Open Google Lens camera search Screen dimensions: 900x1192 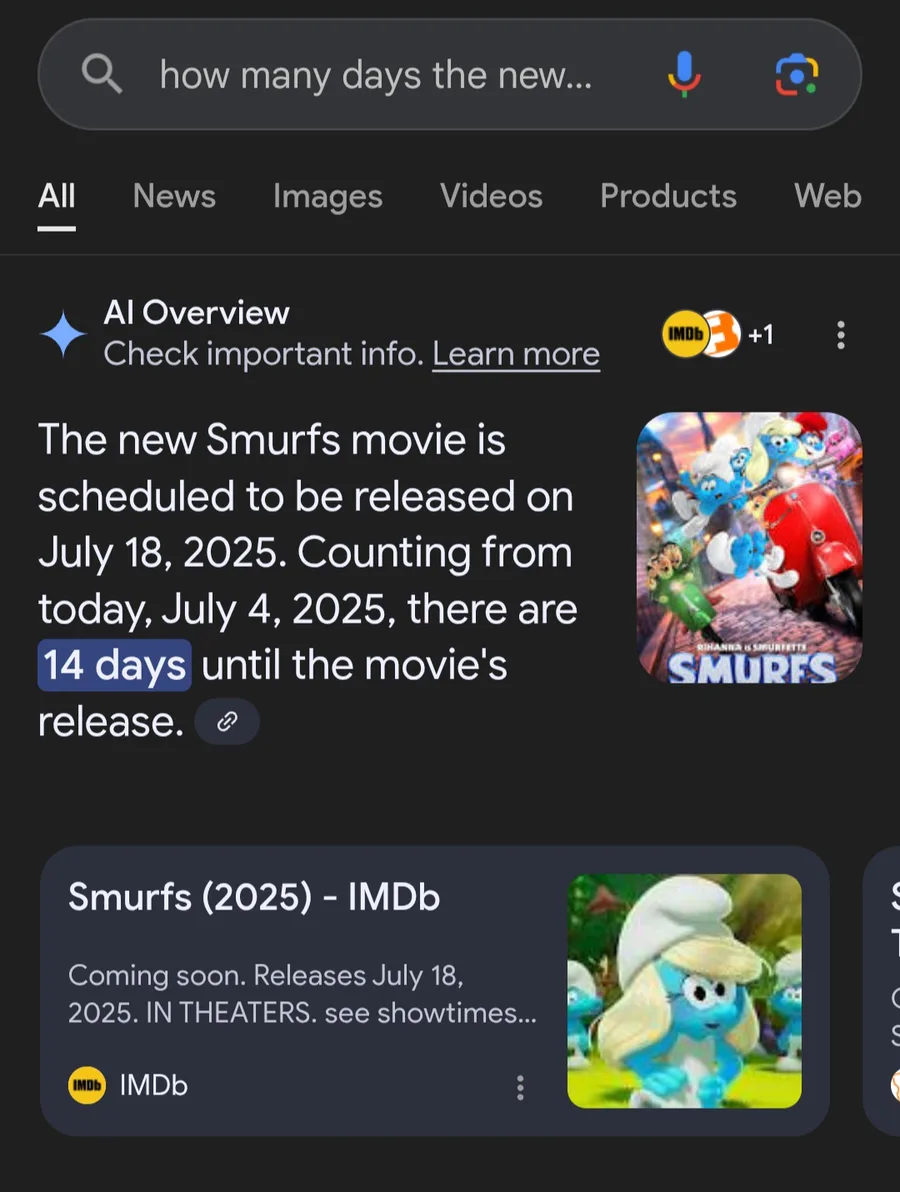coord(797,75)
